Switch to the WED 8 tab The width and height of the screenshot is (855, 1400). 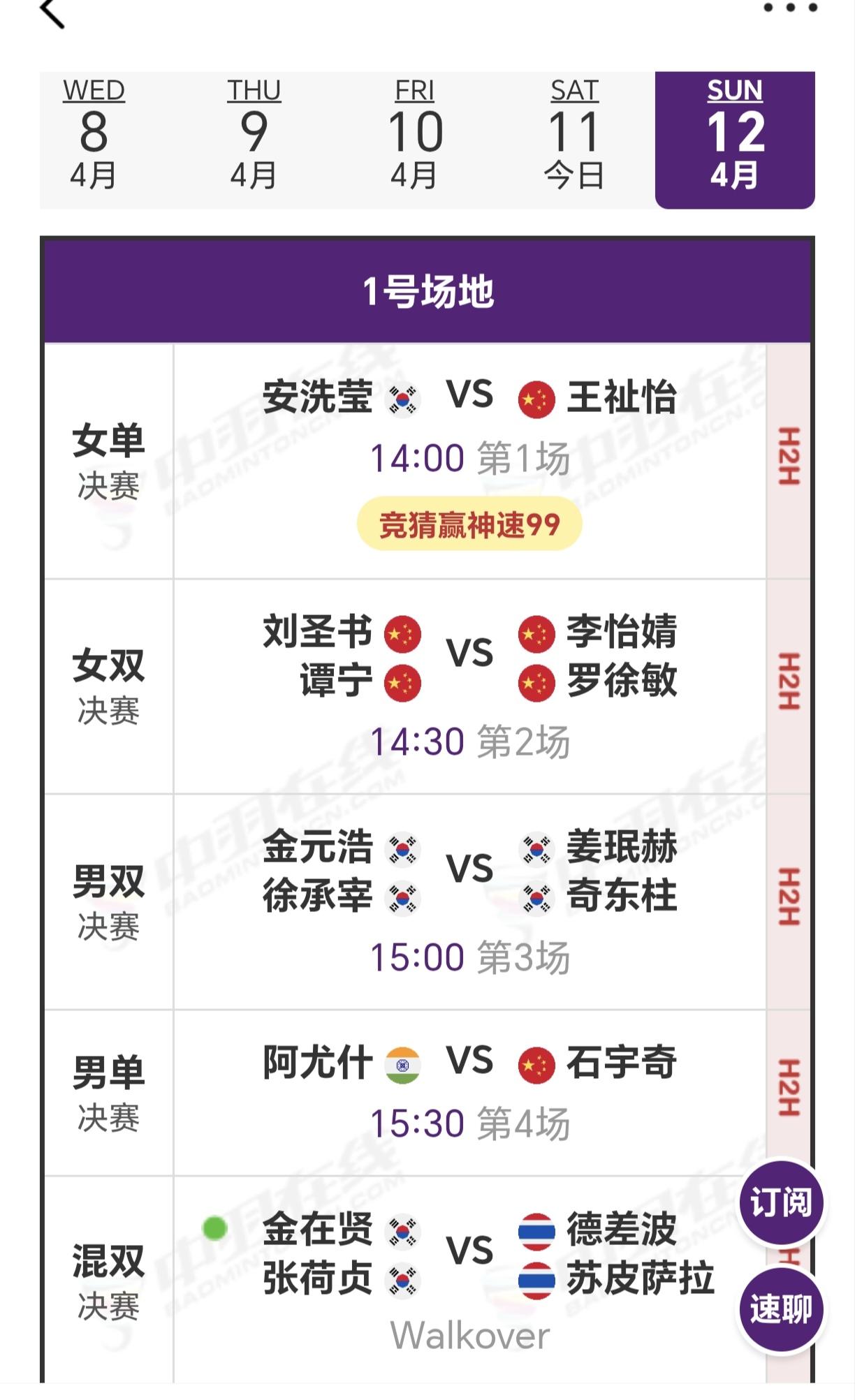click(96, 131)
